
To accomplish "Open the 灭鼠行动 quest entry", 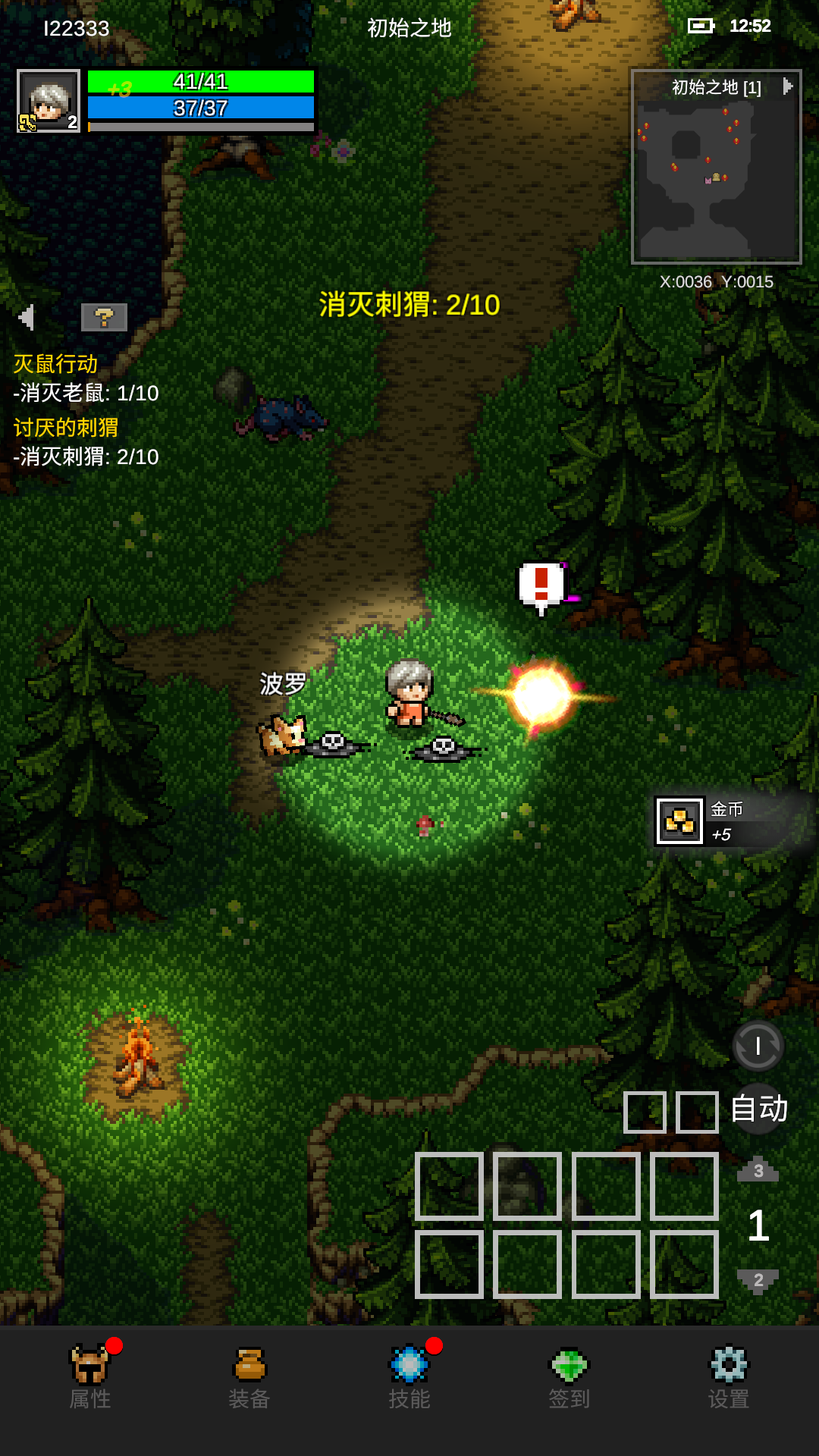I will pyautogui.click(x=56, y=364).
